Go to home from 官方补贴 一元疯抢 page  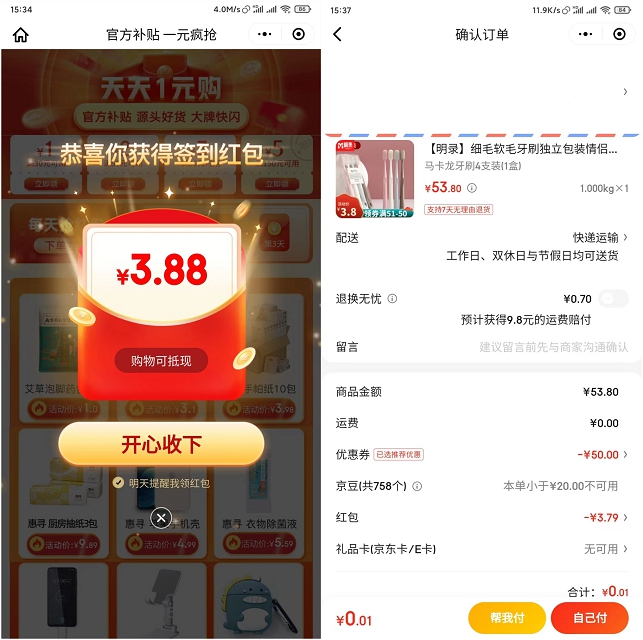point(20,34)
